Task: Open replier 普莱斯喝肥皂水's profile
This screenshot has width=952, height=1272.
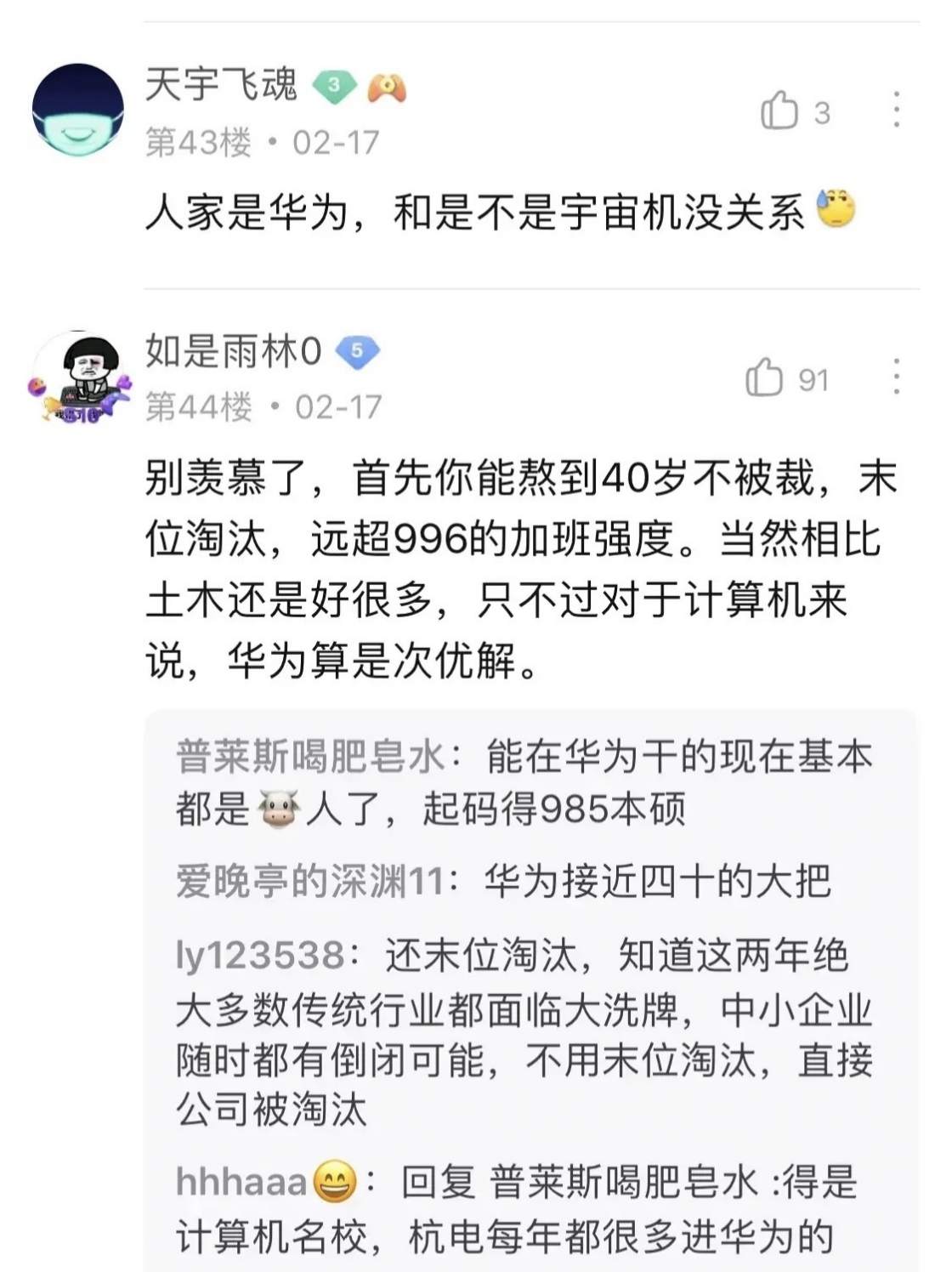Action: [310, 757]
